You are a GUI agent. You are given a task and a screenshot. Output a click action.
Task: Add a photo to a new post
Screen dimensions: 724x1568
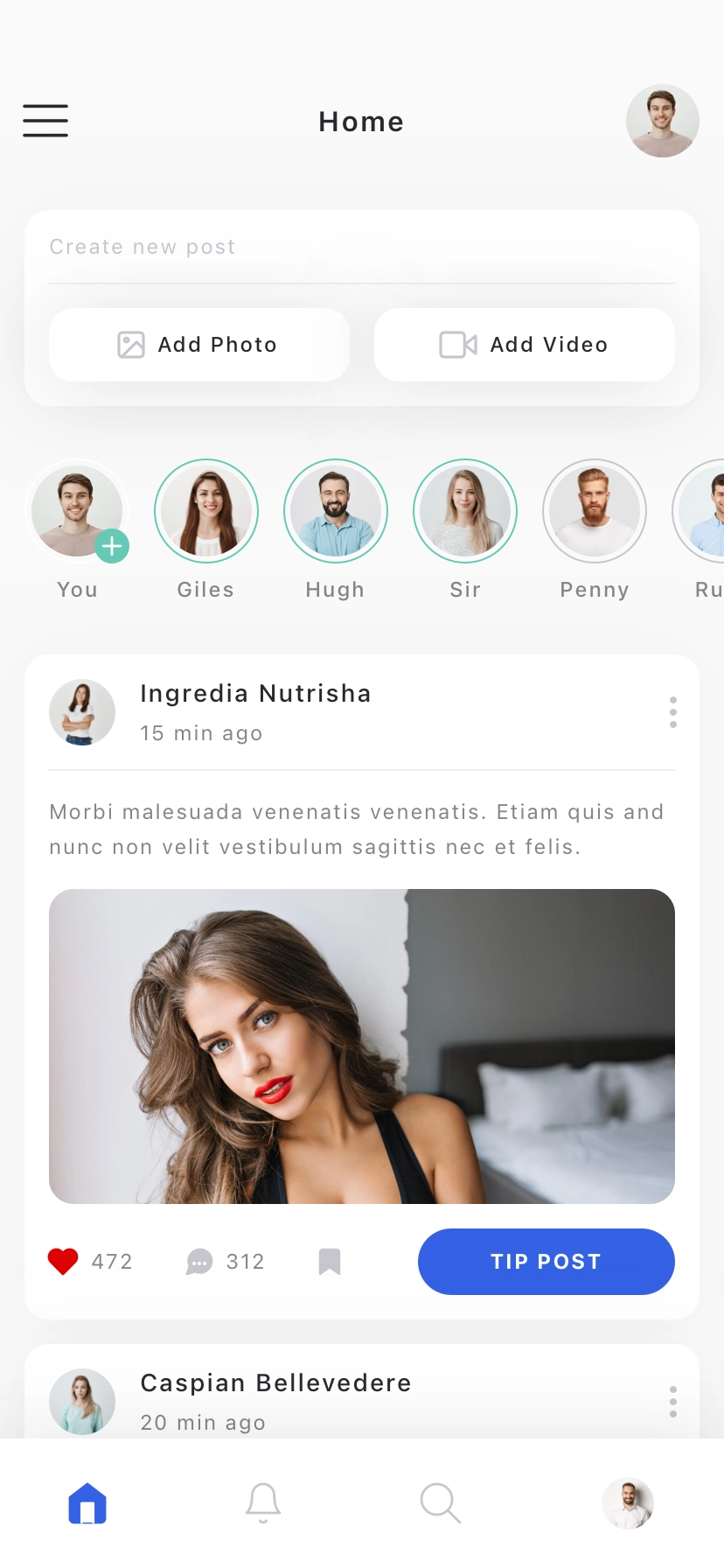tap(199, 345)
